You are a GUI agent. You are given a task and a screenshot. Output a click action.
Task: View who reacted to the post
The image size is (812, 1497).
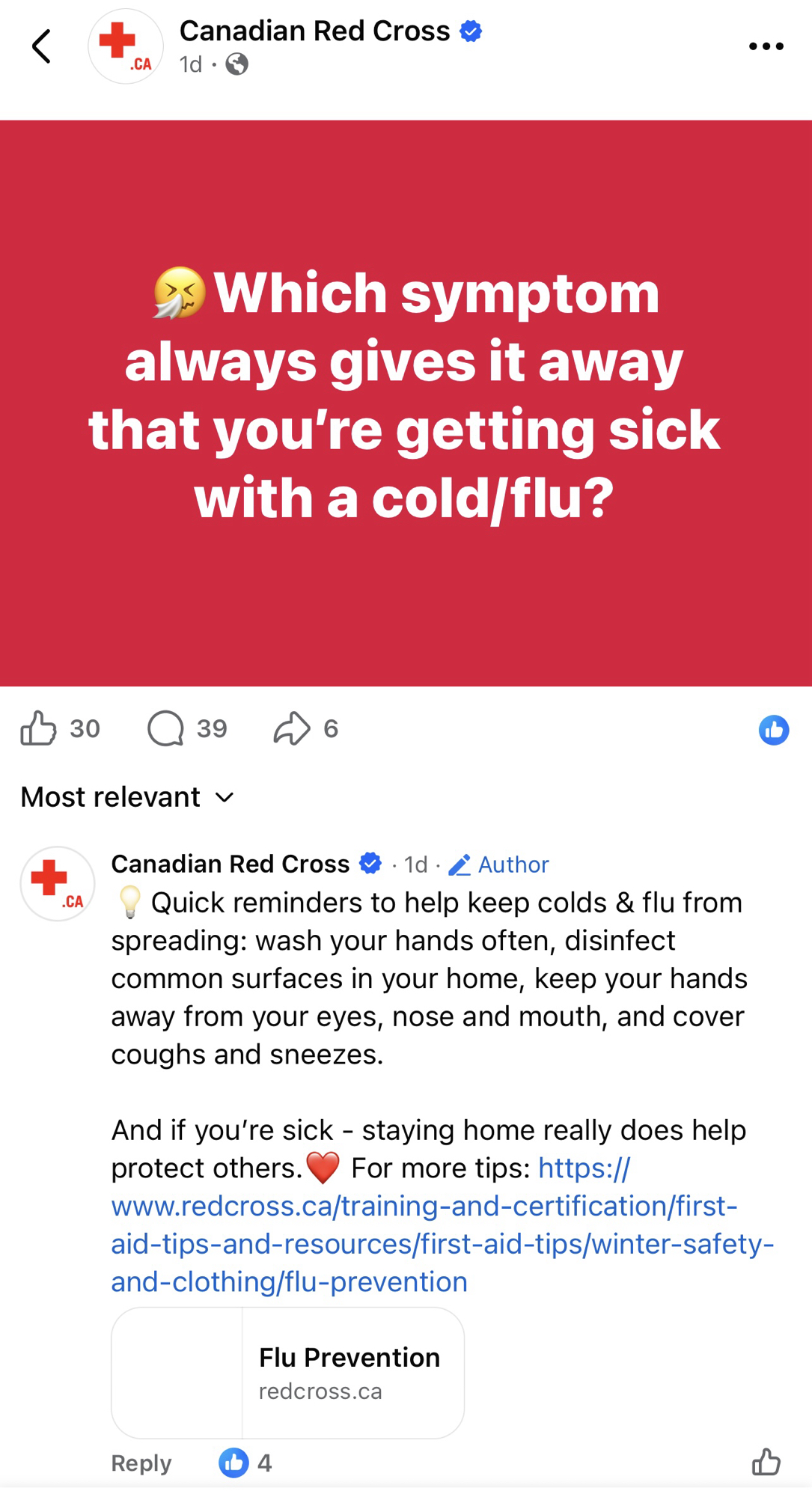[773, 730]
